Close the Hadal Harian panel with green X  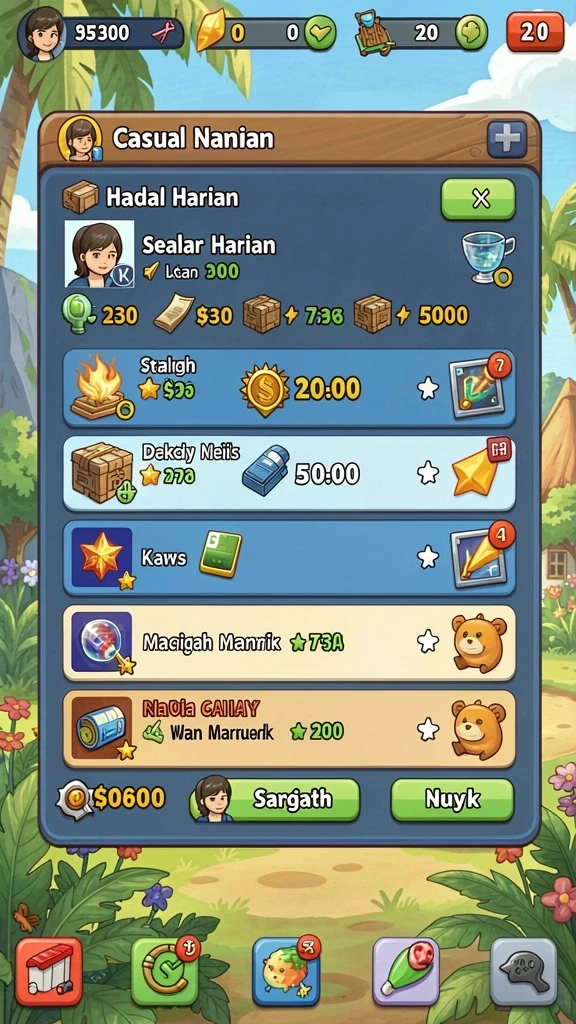(478, 199)
